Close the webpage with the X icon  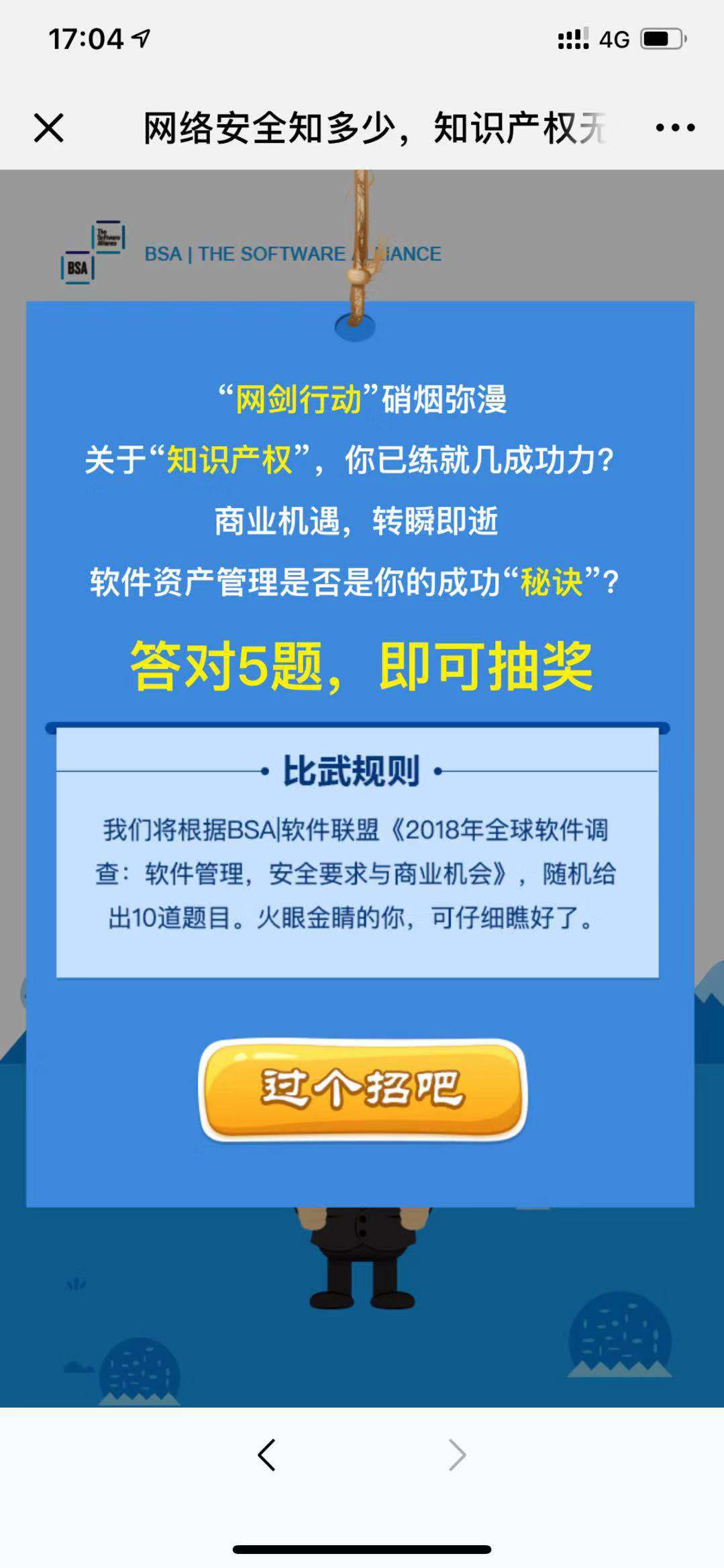[x=48, y=127]
